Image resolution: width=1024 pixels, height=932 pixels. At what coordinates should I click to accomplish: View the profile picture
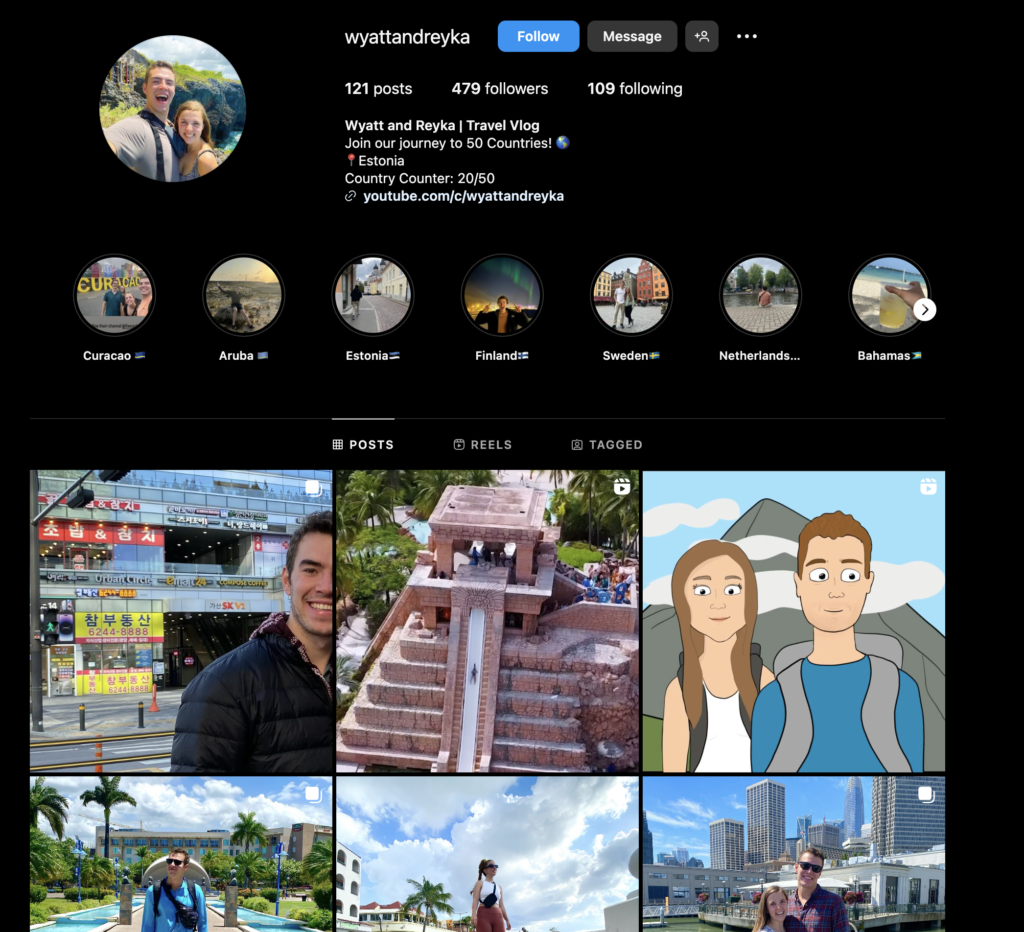pos(172,109)
